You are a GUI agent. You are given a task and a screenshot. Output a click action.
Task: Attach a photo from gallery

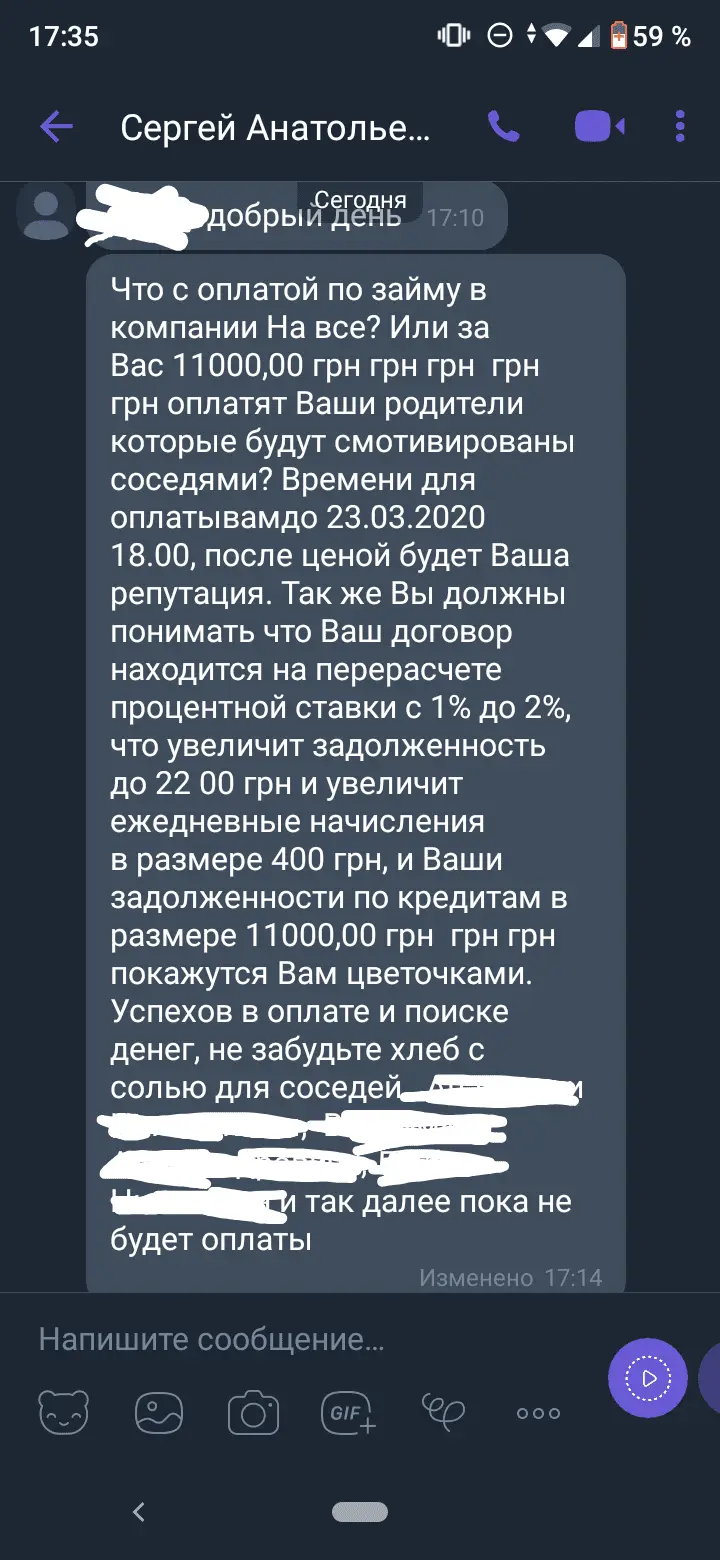(158, 1413)
